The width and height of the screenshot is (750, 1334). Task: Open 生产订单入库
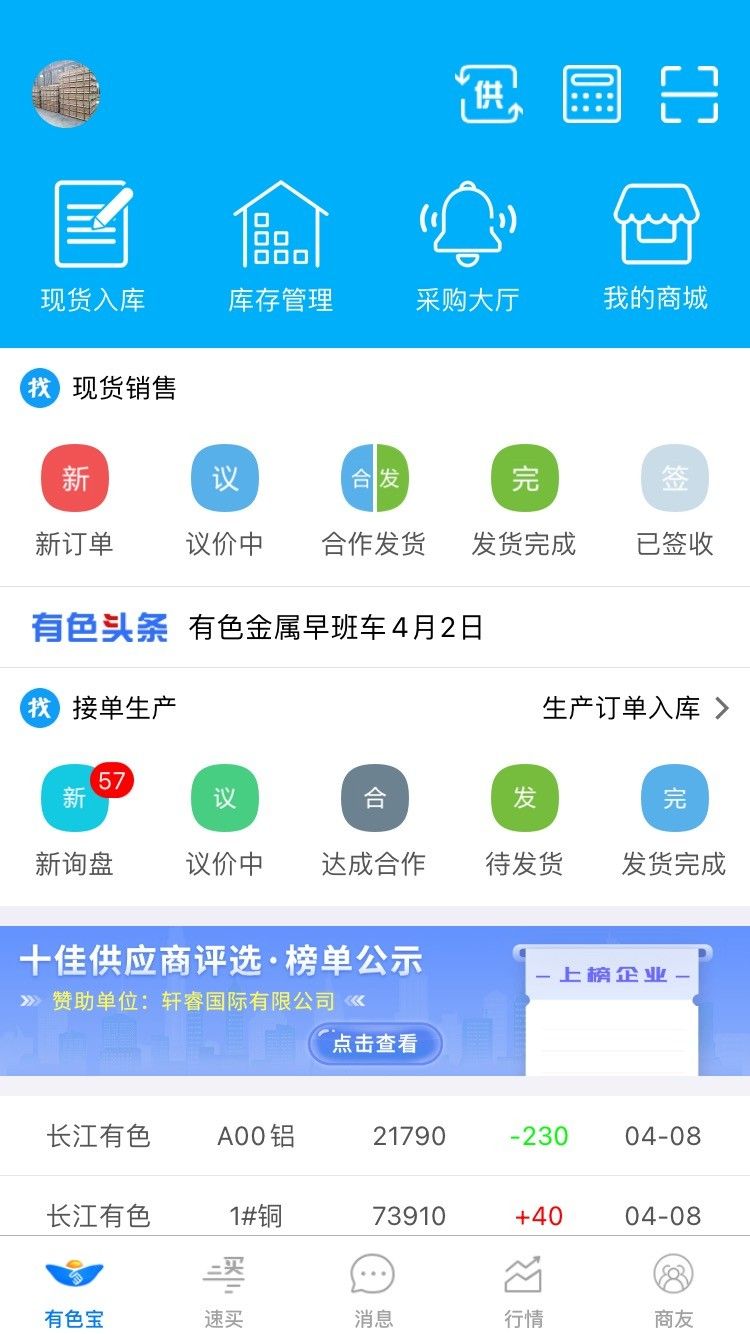pos(636,708)
